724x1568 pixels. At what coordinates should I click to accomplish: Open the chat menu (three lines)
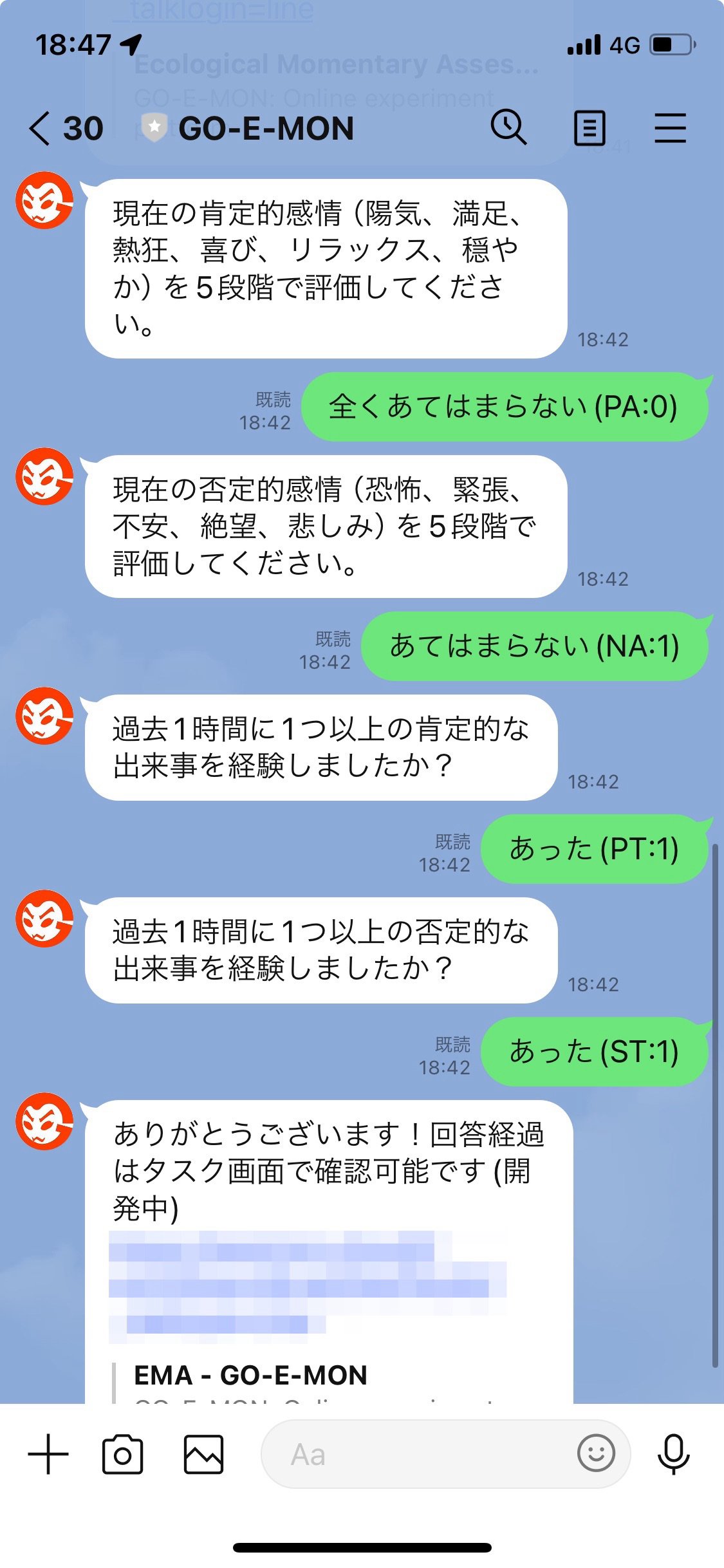coord(670,128)
